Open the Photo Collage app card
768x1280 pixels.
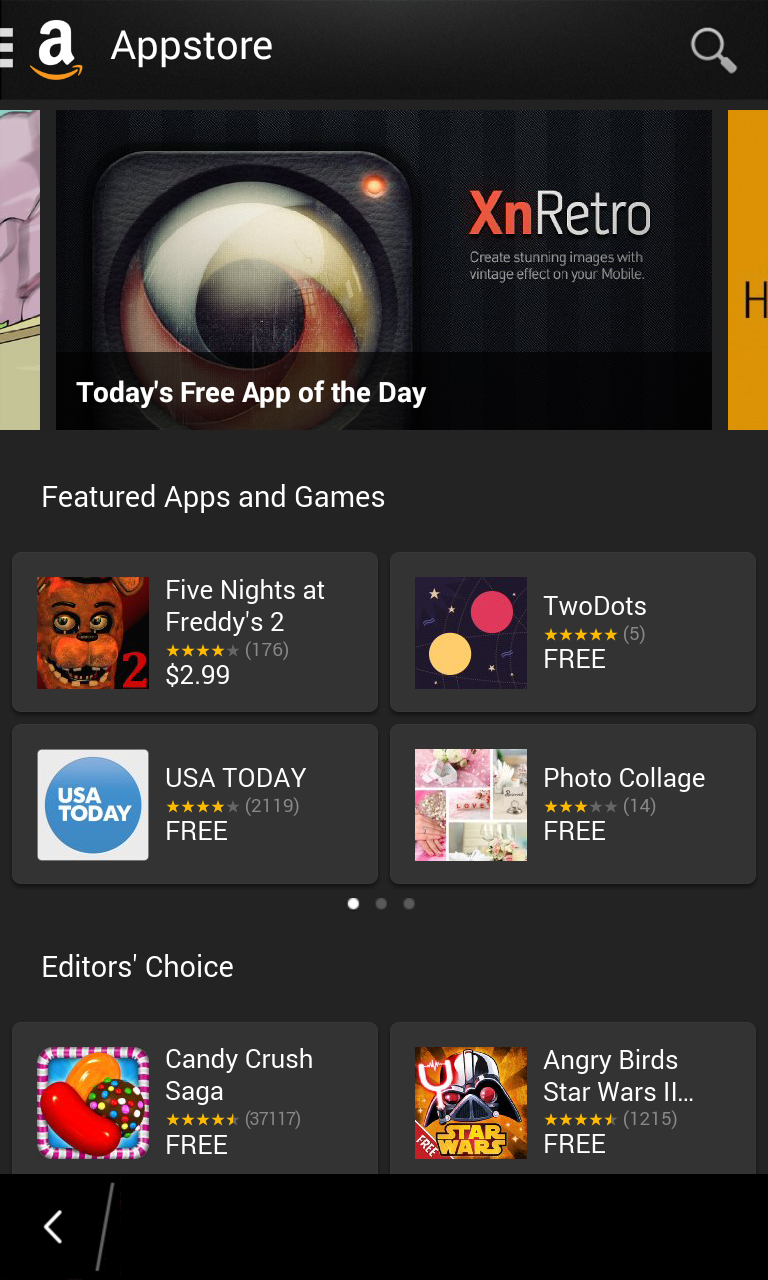coord(573,804)
